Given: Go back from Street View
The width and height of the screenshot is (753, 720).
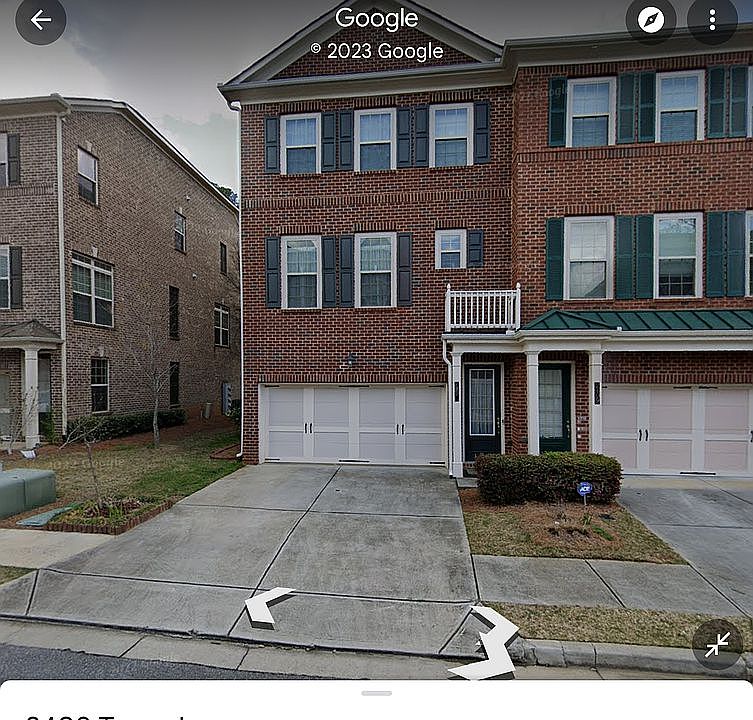Looking at the screenshot, I should (x=41, y=20).
